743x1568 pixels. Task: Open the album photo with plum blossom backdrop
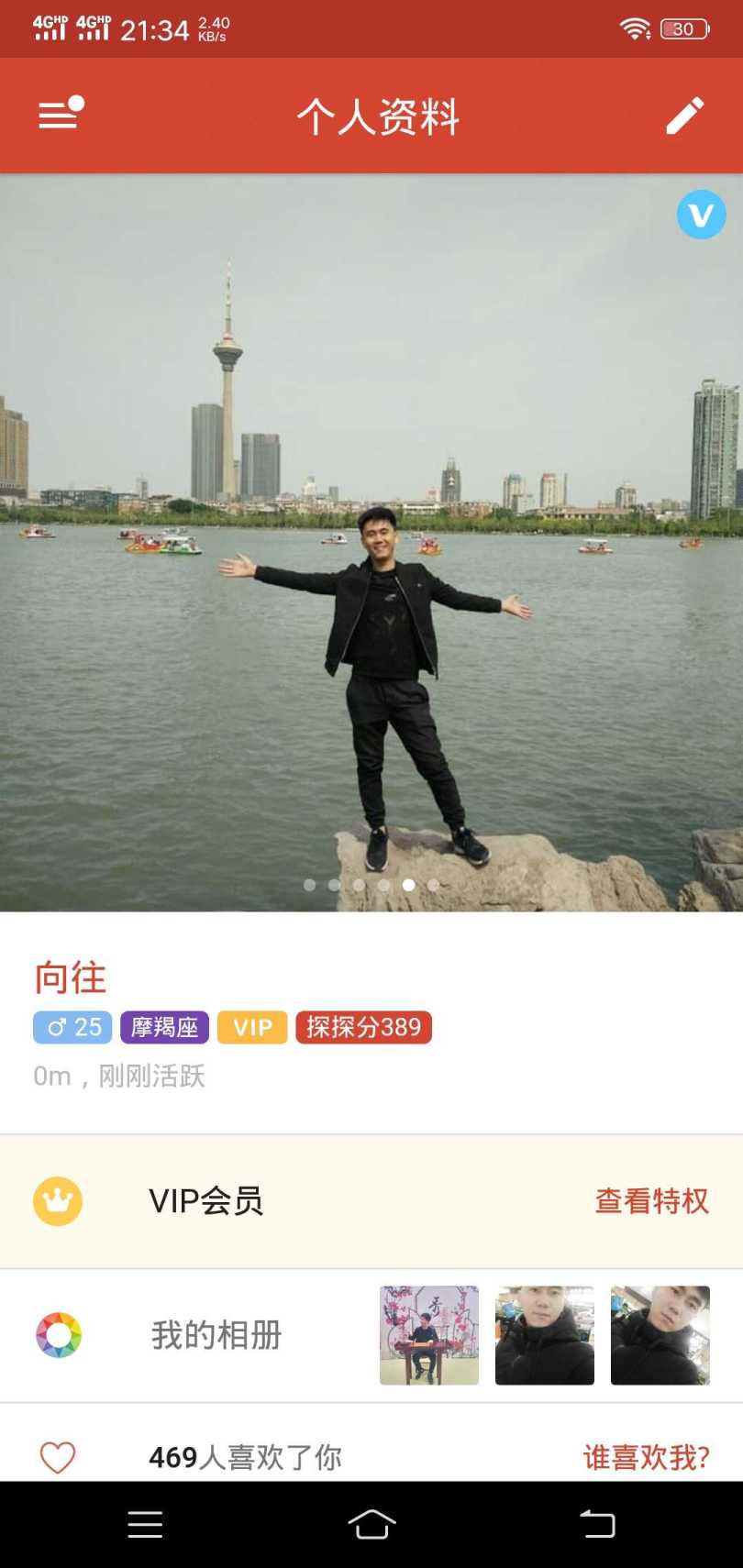coord(429,1335)
